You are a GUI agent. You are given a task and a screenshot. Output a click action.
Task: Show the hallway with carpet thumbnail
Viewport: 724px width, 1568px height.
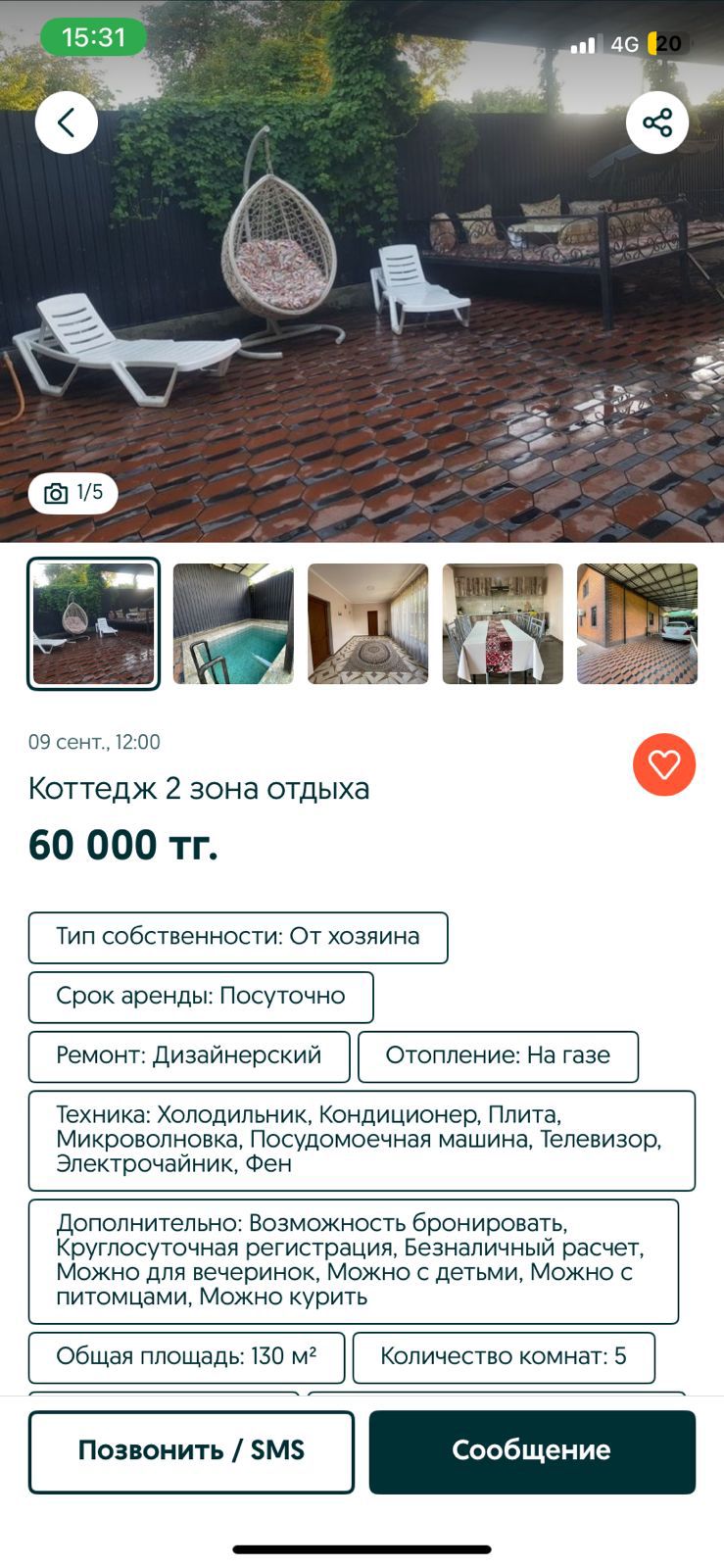[x=367, y=623]
